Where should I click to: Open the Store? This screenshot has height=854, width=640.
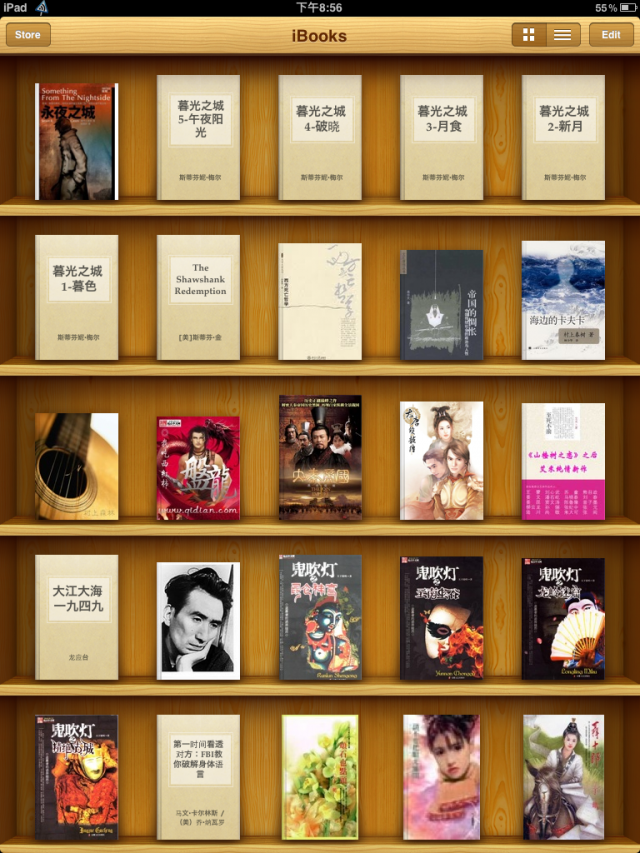(x=28, y=35)
